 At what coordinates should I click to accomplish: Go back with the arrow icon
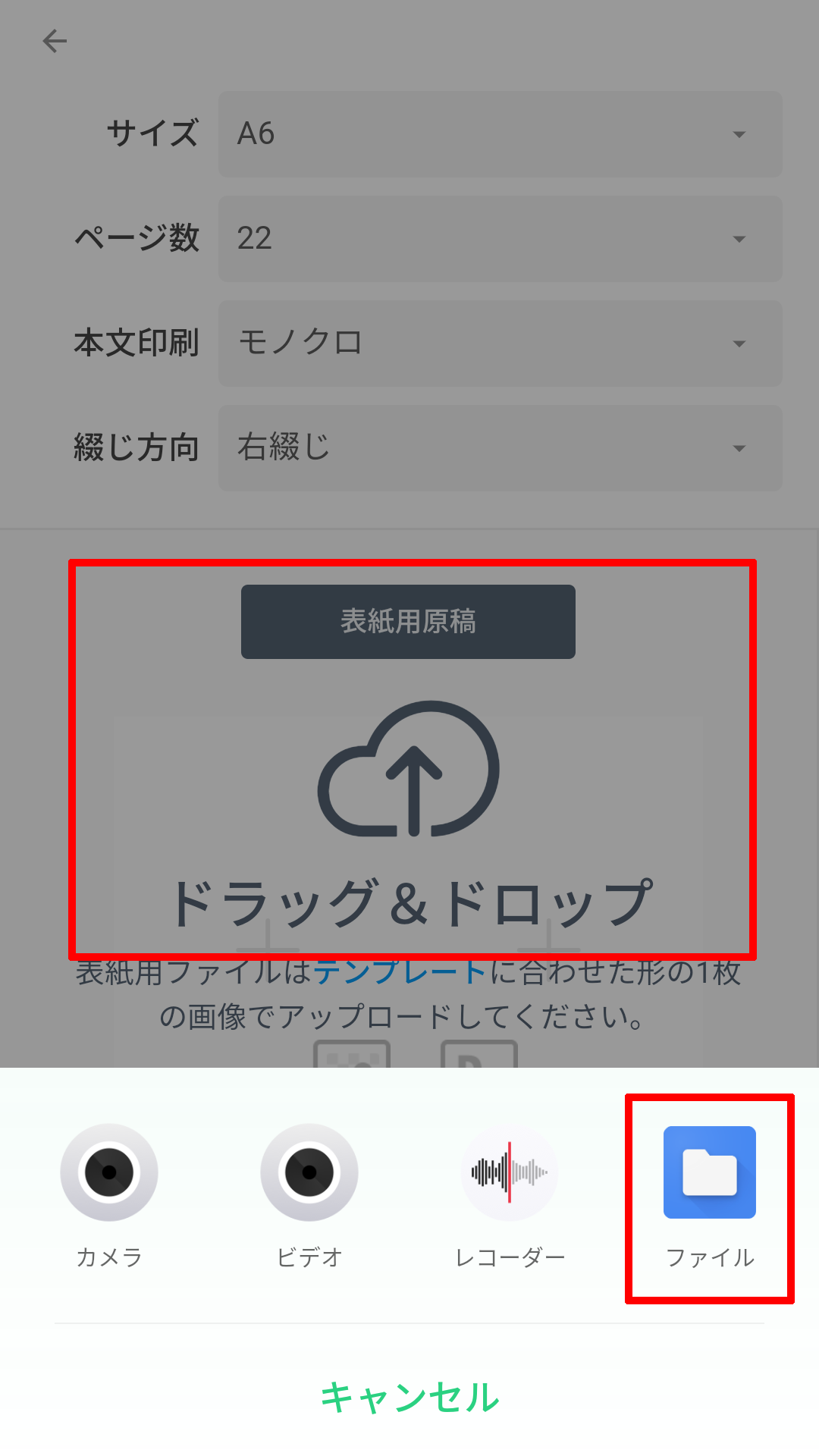tap(55, 41)
